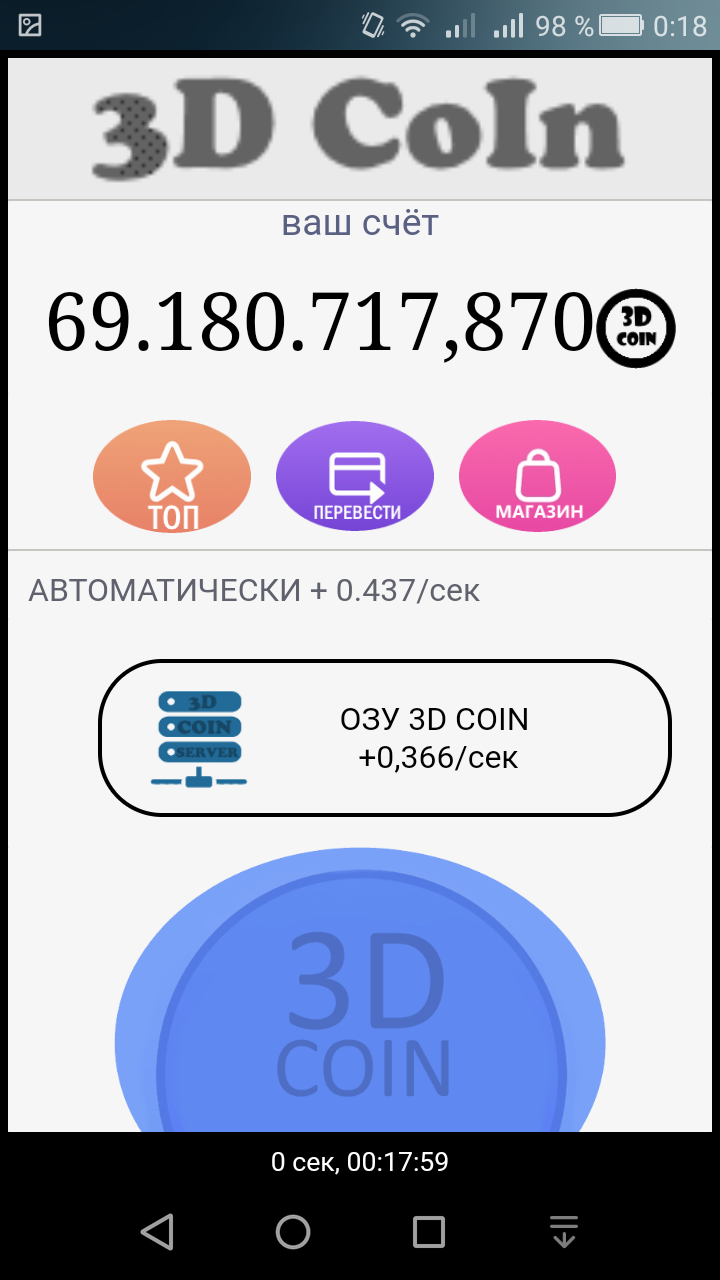
Task: Open the МАГАЗИН shop
Action: point(538,477)
